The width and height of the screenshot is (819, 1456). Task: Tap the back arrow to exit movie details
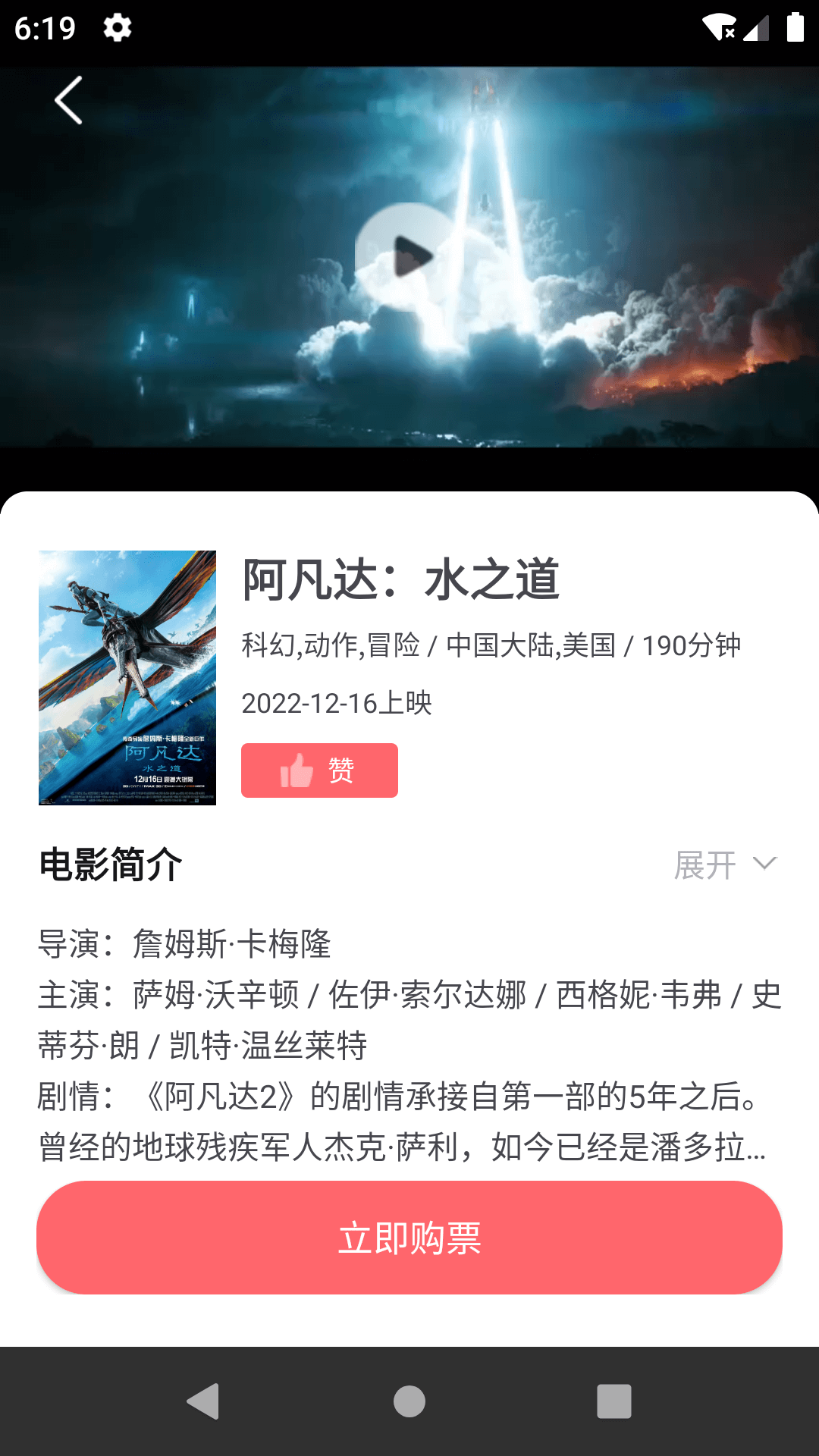(68, 102)
